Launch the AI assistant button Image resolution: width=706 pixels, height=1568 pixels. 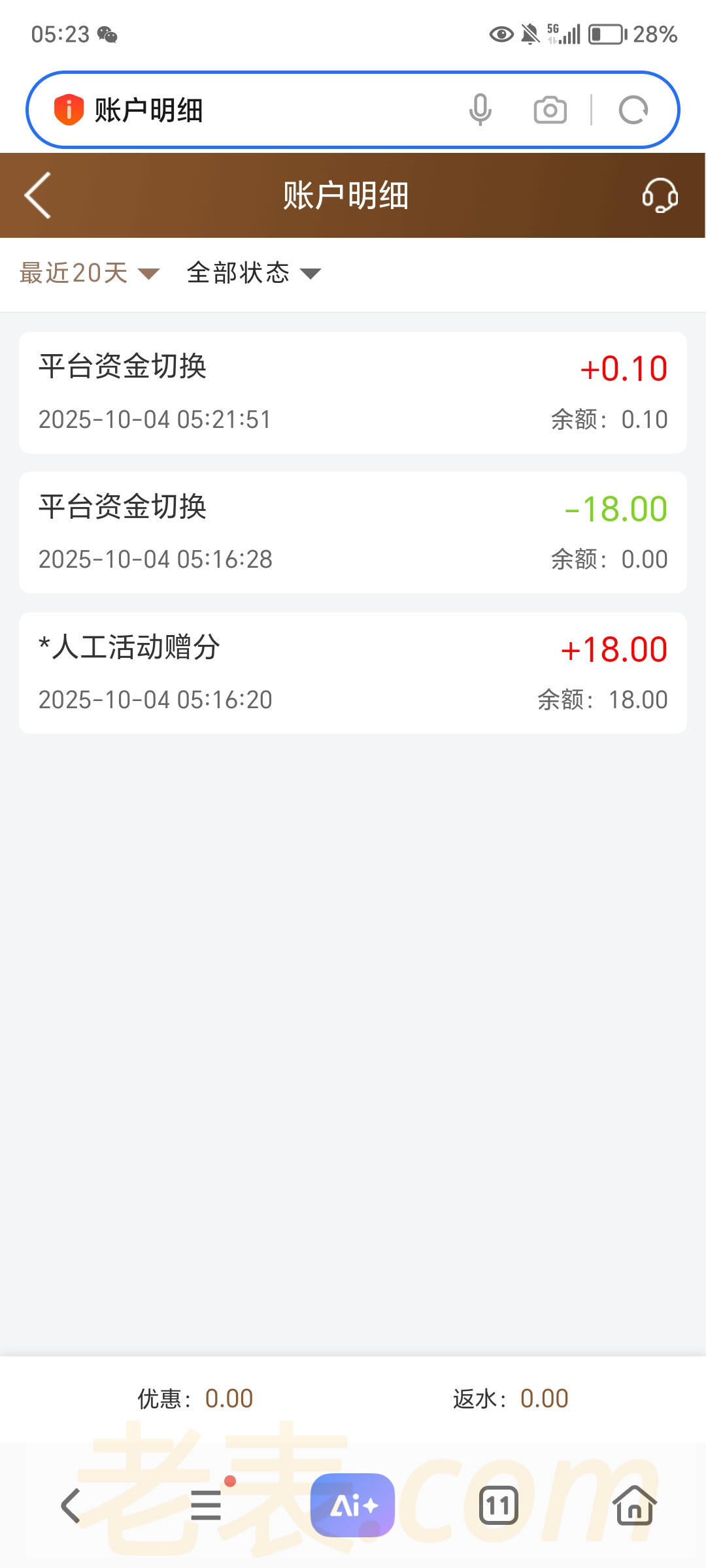(352, 1505)
